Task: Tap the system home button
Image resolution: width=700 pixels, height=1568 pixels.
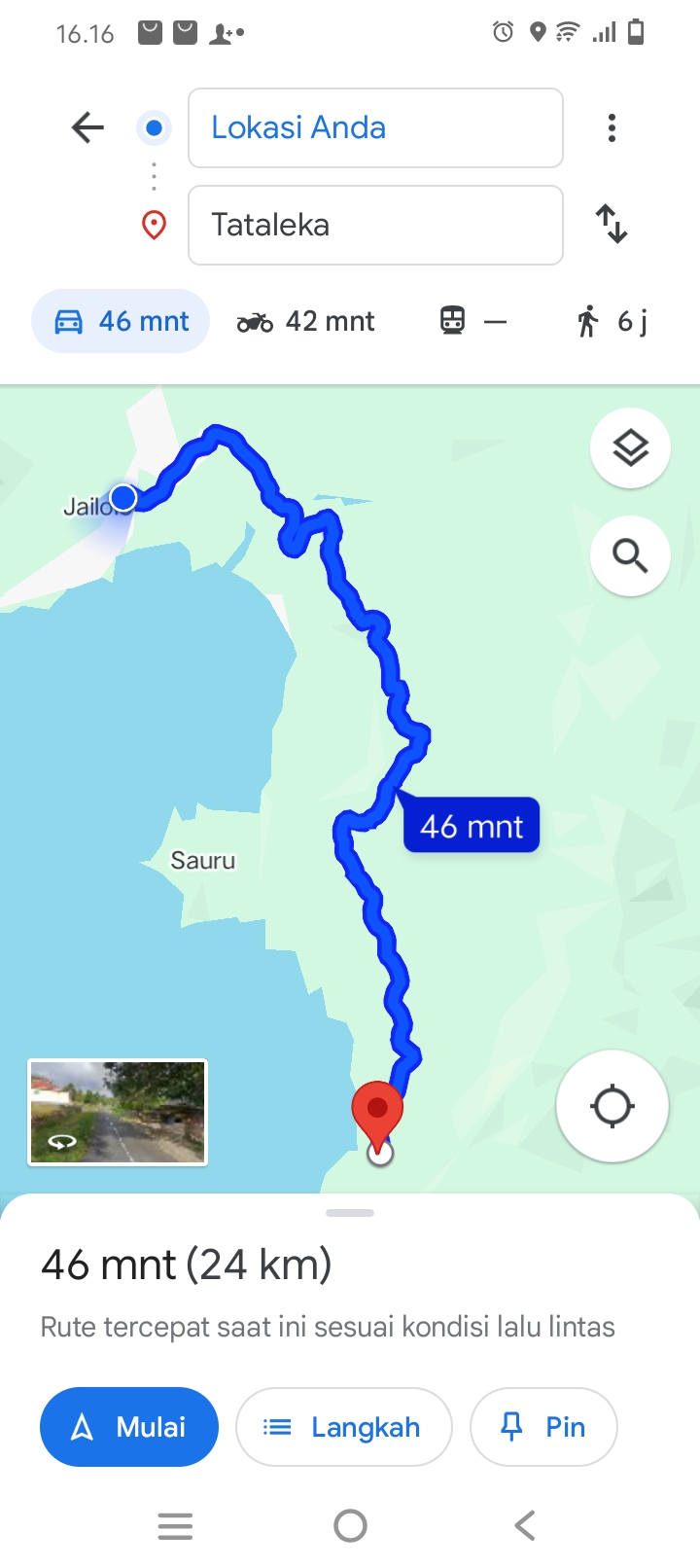Action: (x=350, y=1525)
